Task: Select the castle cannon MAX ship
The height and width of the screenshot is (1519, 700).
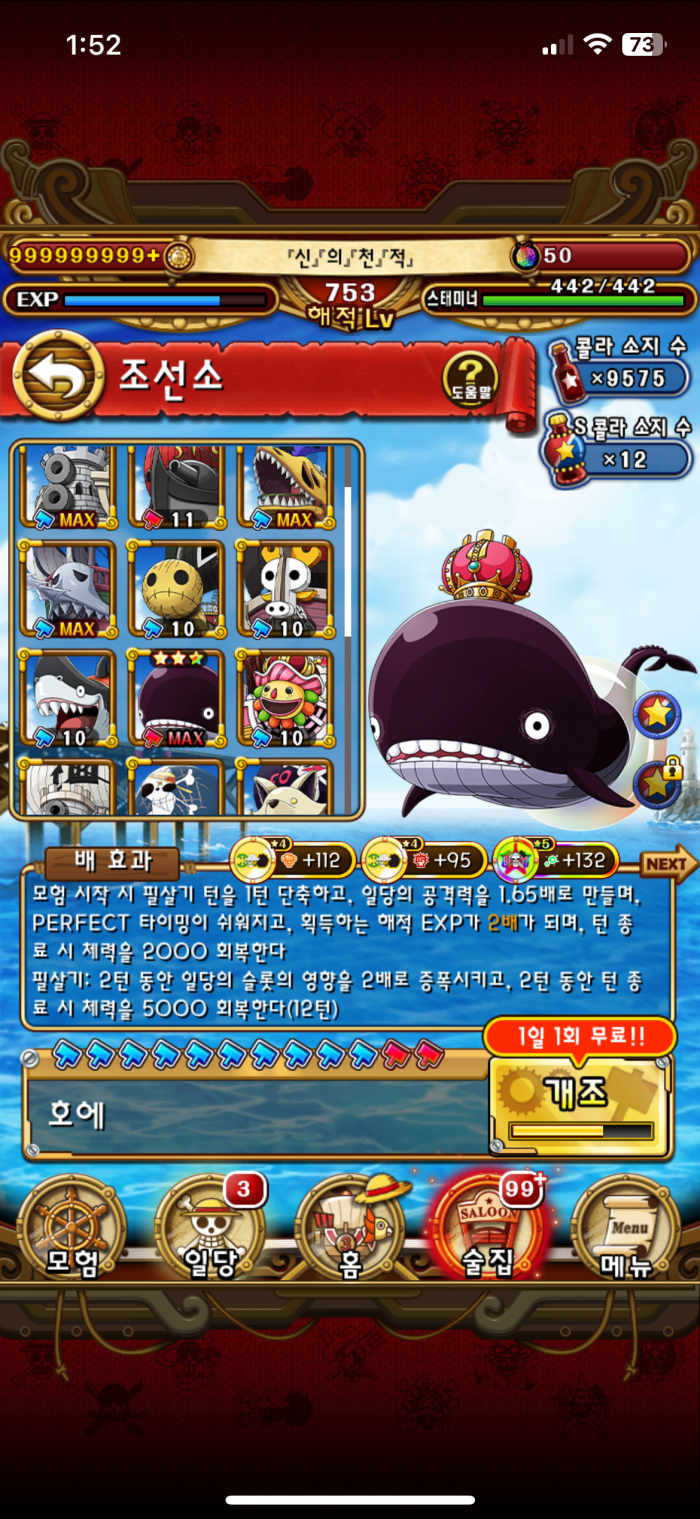Action: pos(66,485)
